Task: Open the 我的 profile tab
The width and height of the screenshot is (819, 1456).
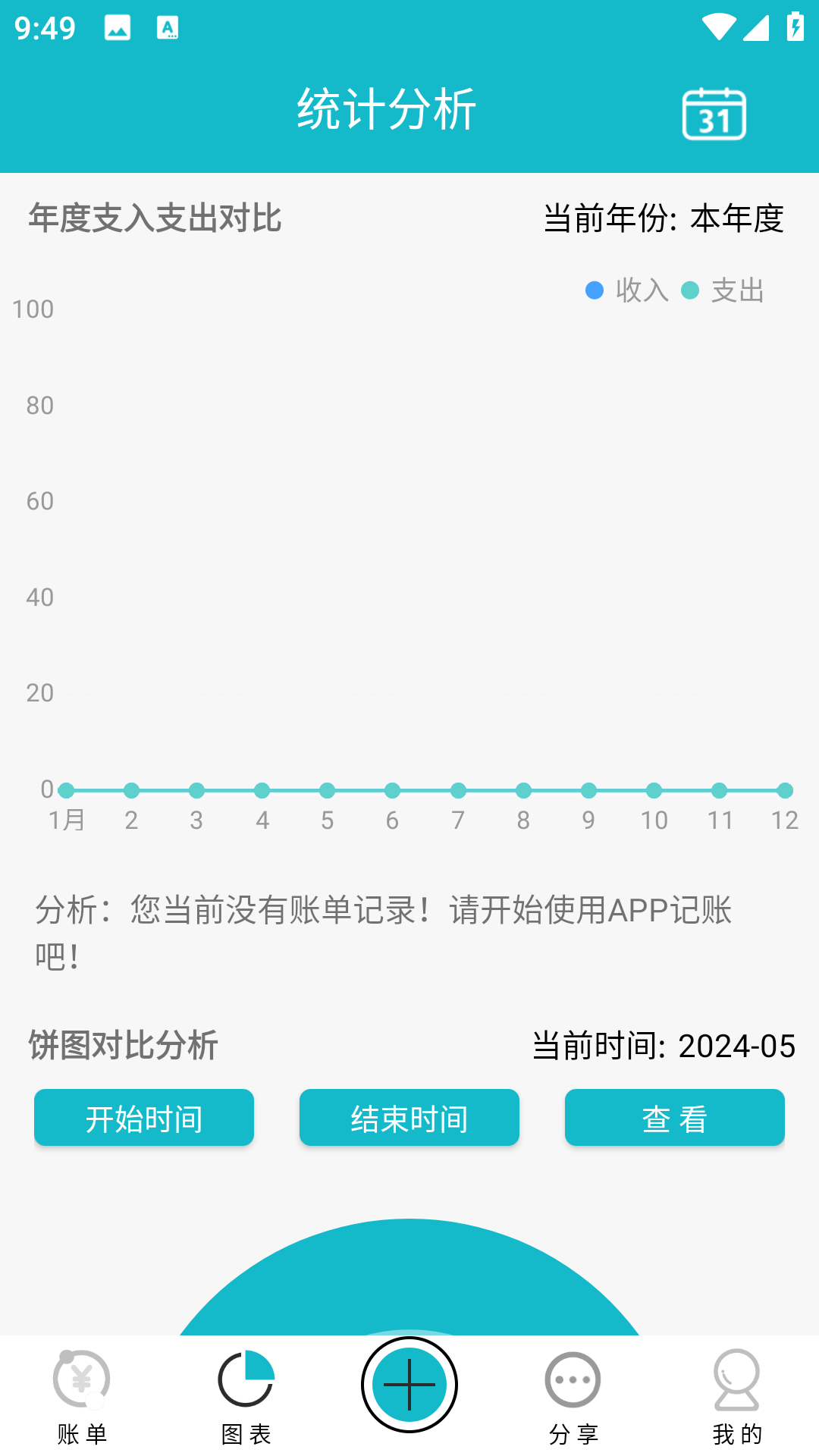Action: point(736,1395)
